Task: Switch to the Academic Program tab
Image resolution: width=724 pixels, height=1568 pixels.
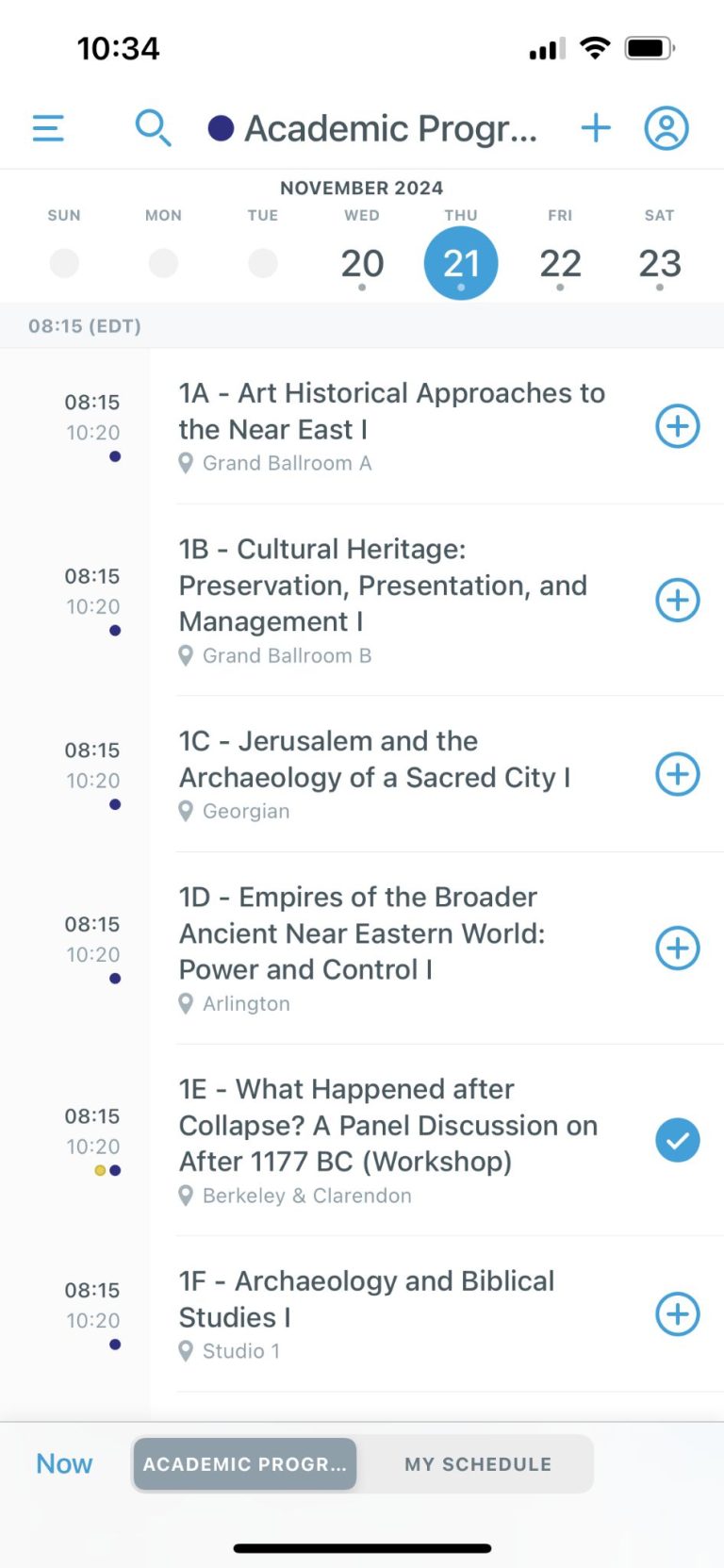Action: click(245, 1464)
